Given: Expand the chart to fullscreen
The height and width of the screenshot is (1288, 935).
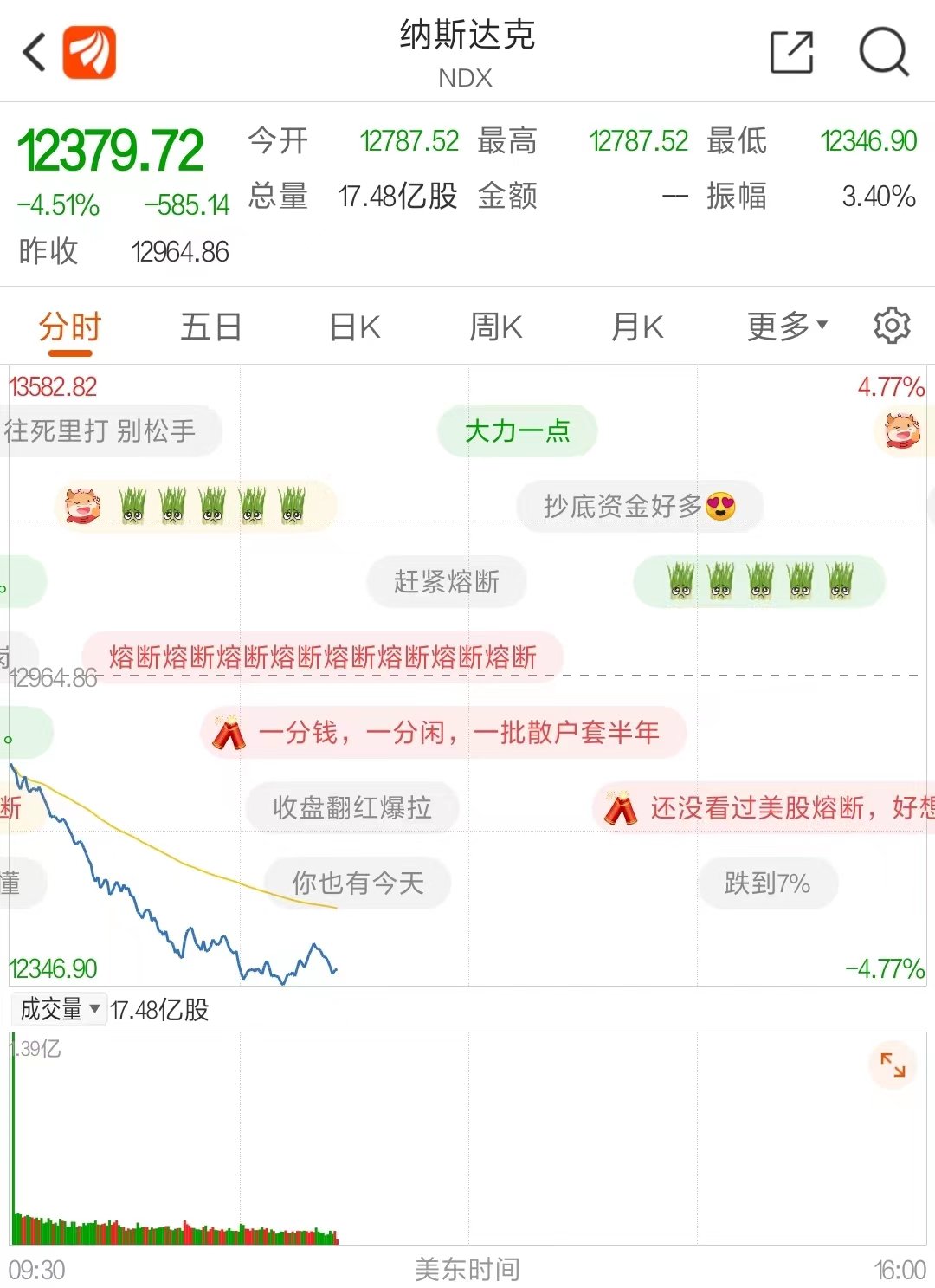Looking at the screenshot, I should (x=893, y=1065).
